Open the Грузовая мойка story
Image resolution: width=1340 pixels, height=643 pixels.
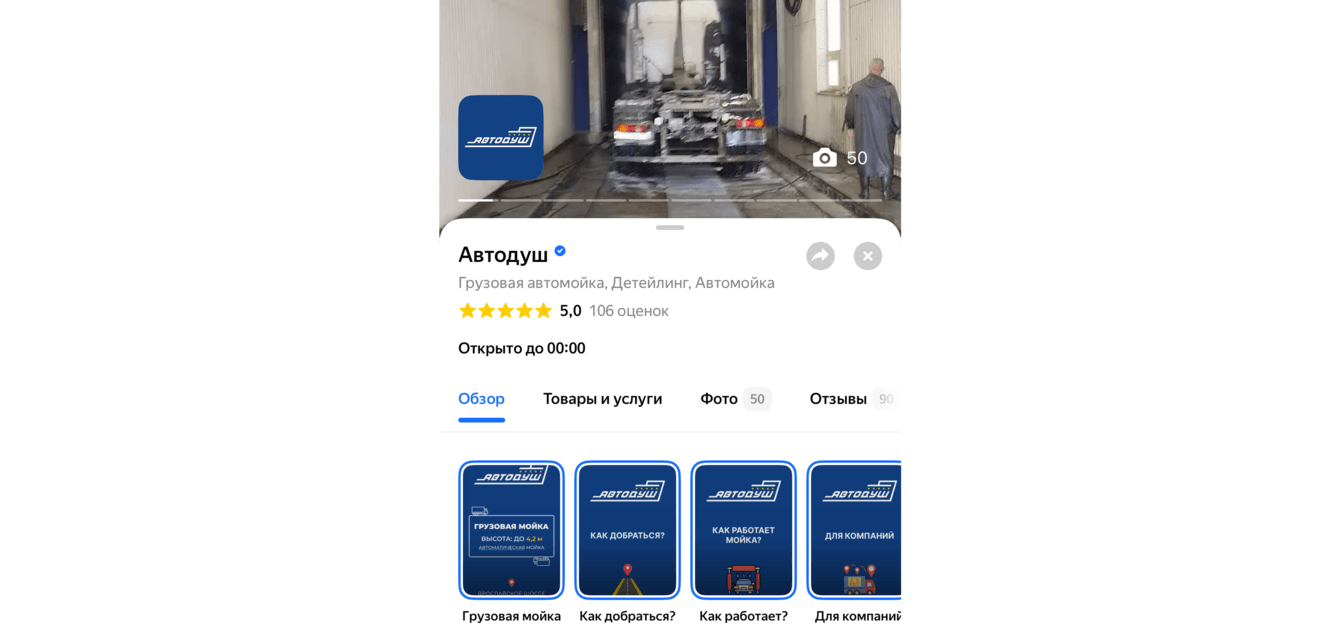point(511,530)
